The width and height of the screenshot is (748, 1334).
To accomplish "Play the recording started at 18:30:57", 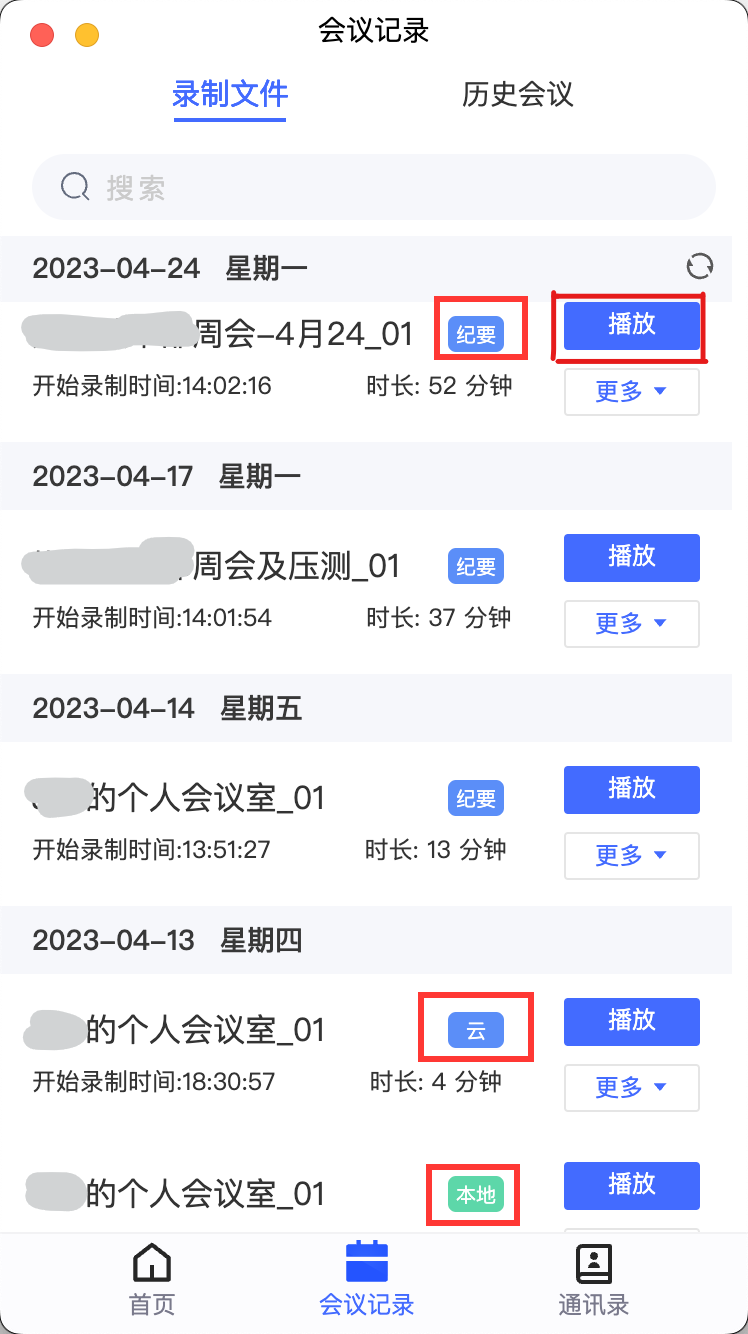I will (x=632, y=1021).
